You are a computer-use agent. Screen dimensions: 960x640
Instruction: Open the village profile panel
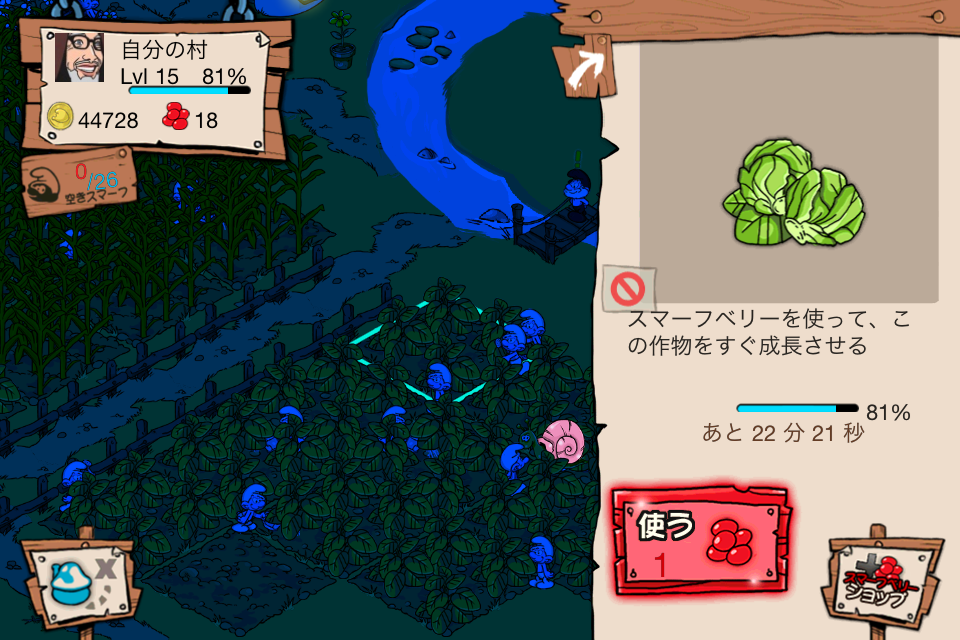coord(158,85)
